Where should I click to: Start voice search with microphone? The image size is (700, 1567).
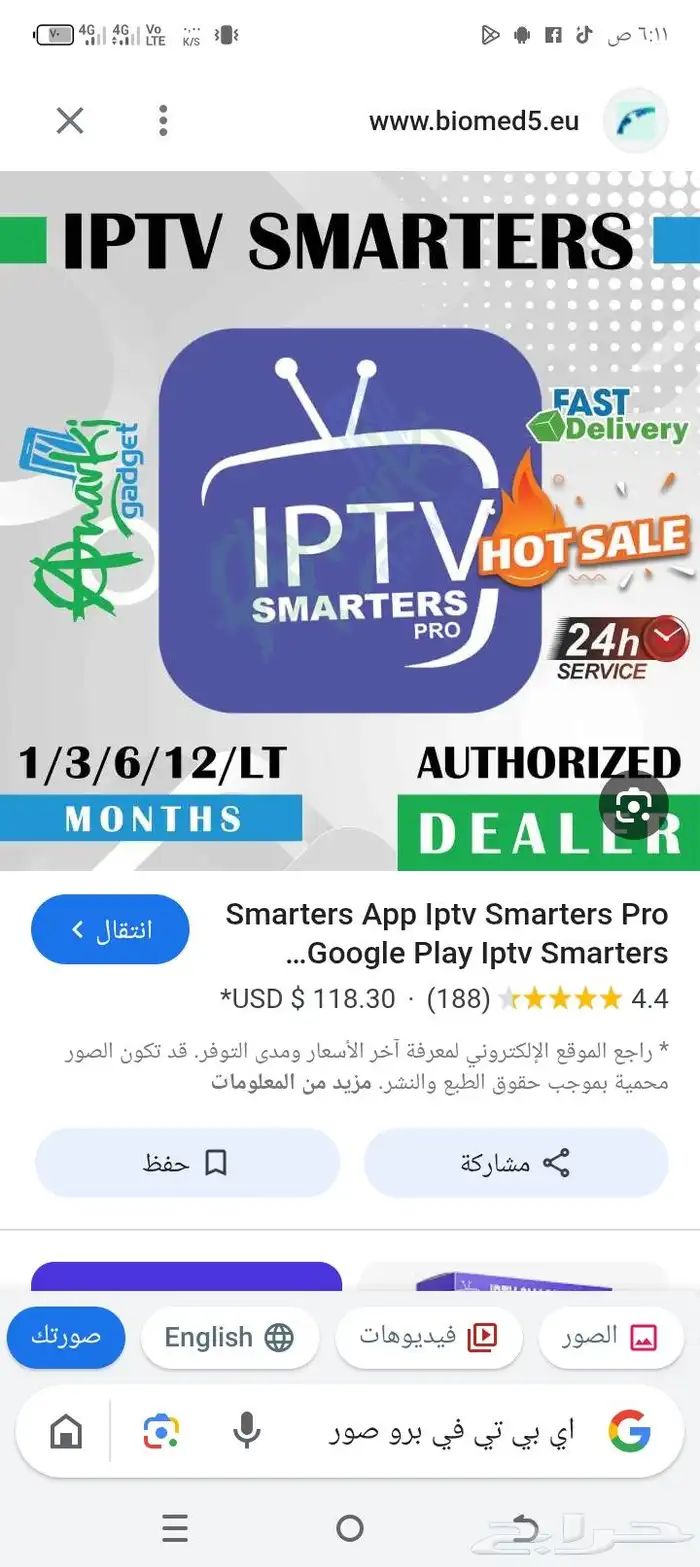tap(246, 1432)
